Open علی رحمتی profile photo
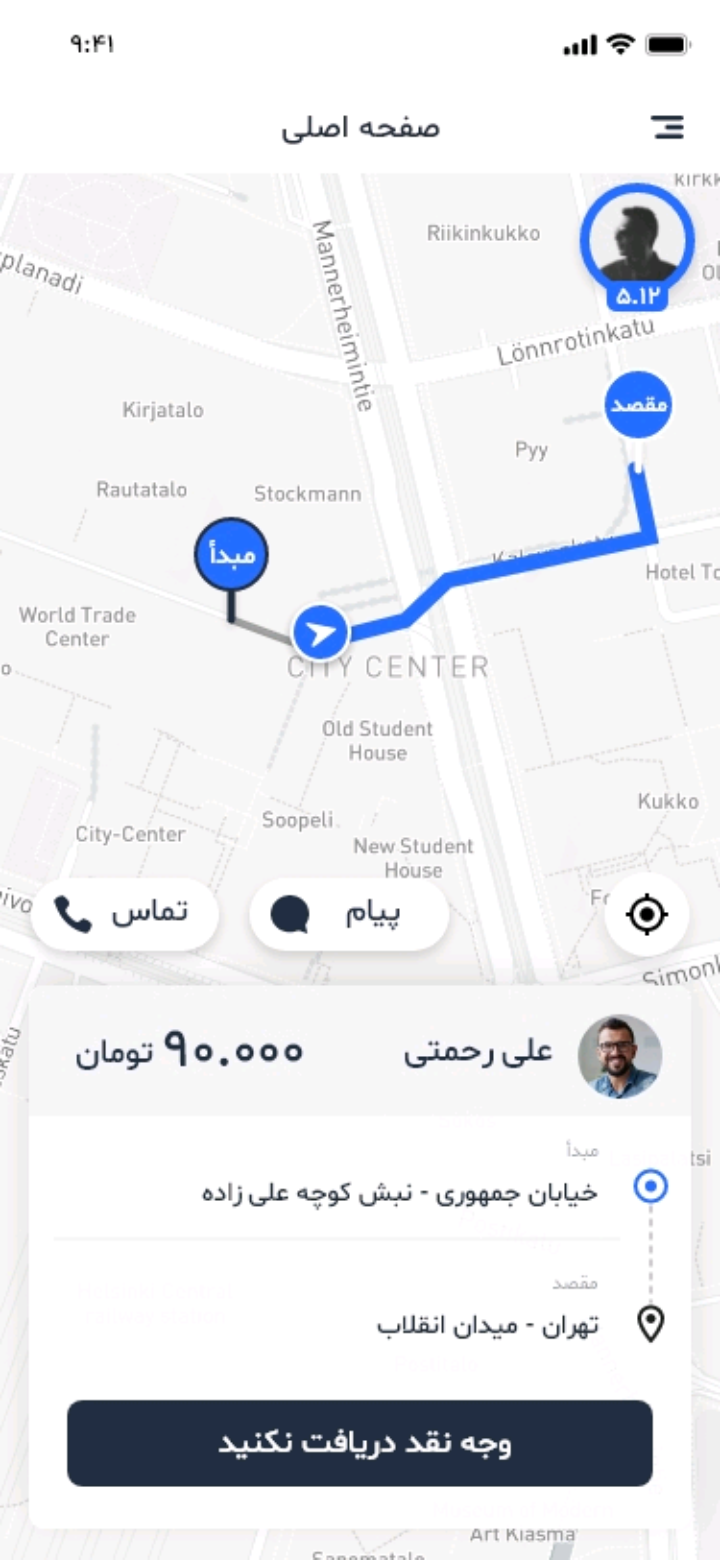The image size is (720, 1560). (620, 1055)
